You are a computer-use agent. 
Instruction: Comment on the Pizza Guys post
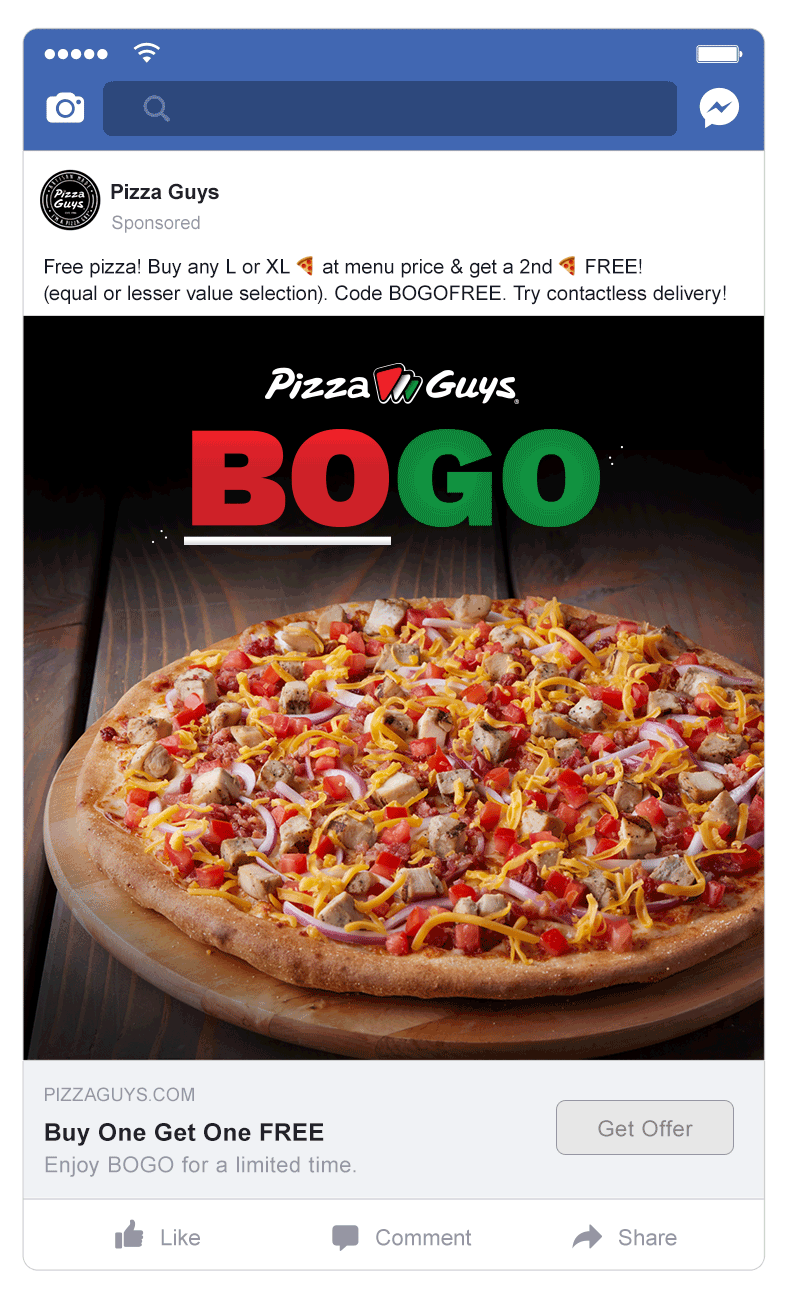pos(402,1237)
